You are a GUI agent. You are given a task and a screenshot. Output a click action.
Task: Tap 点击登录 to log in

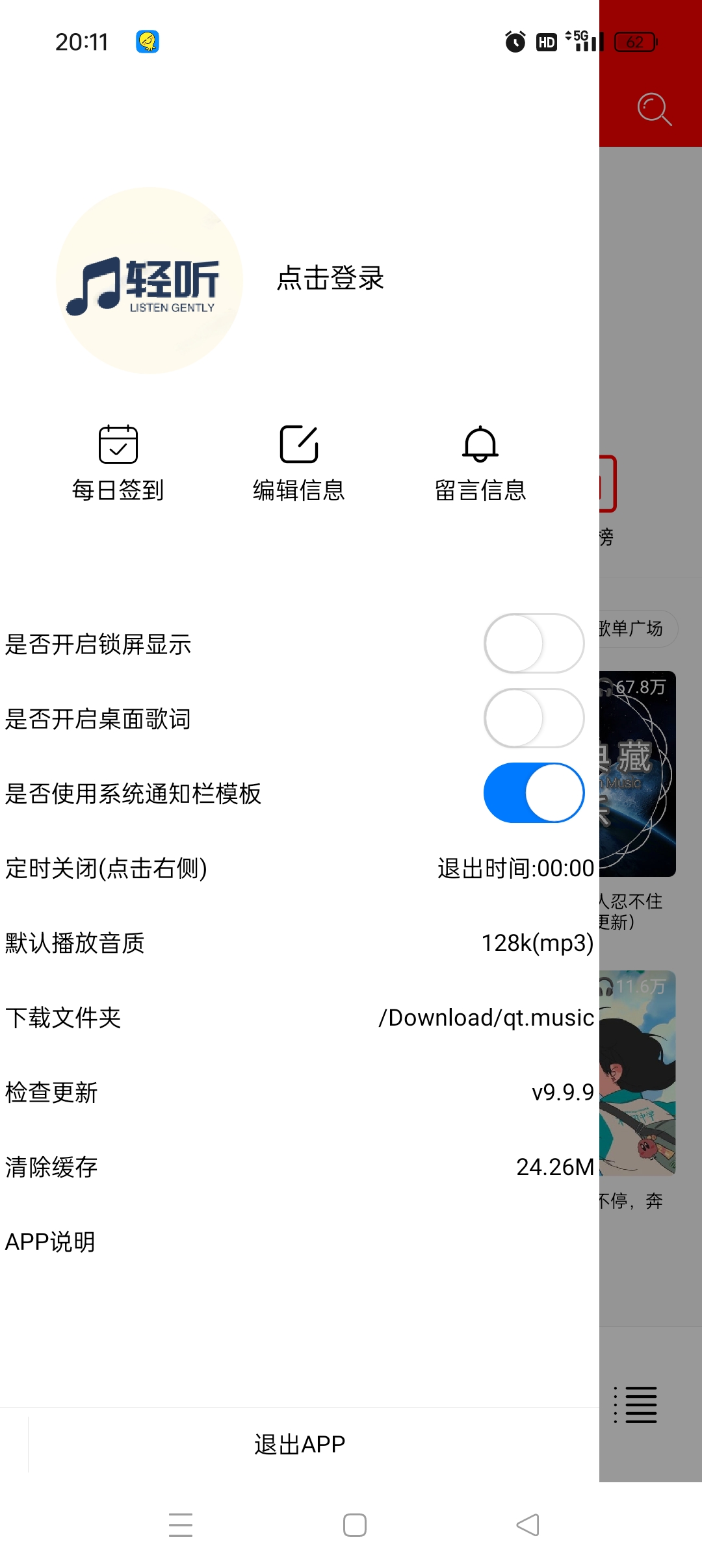[330, 279]
